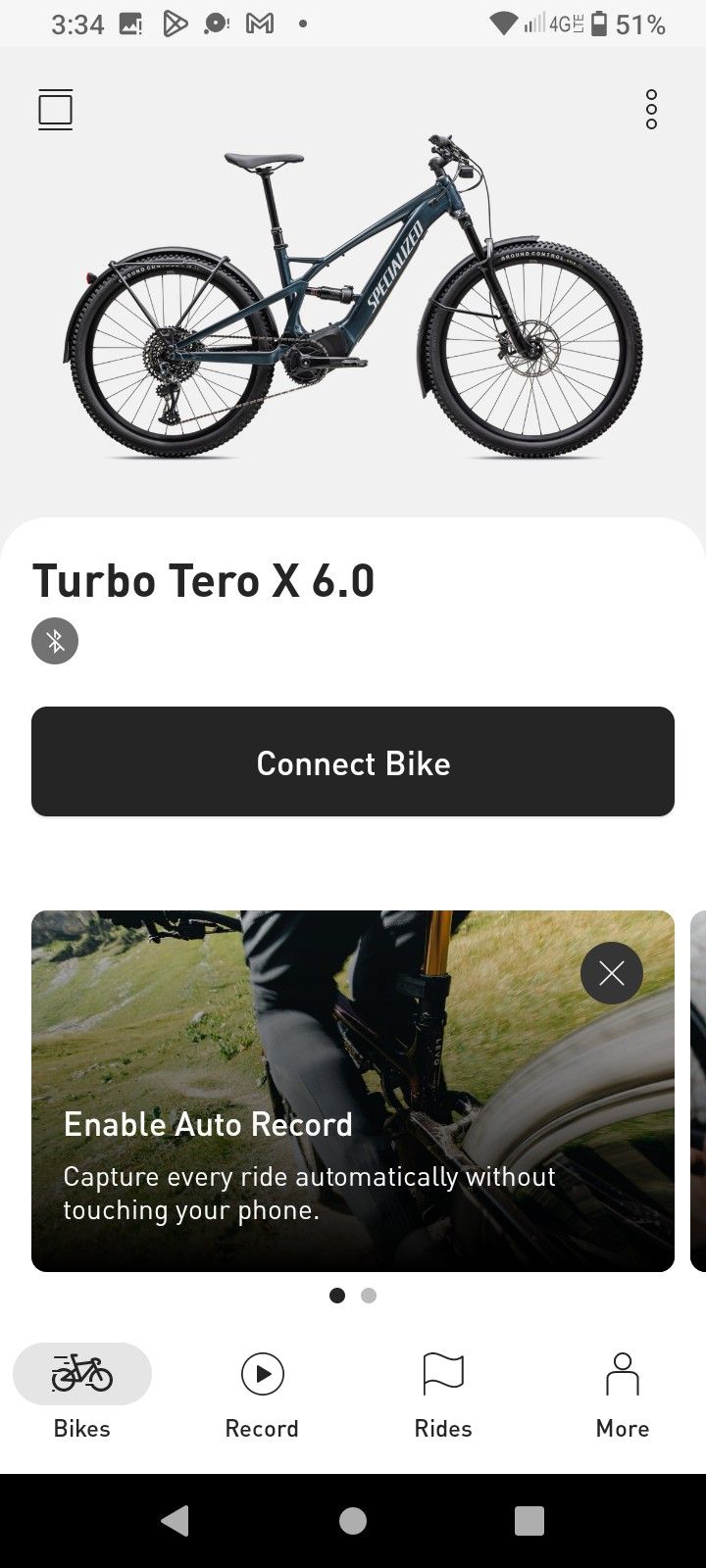Open Rides via the flag icon

tap(442, 1374)
